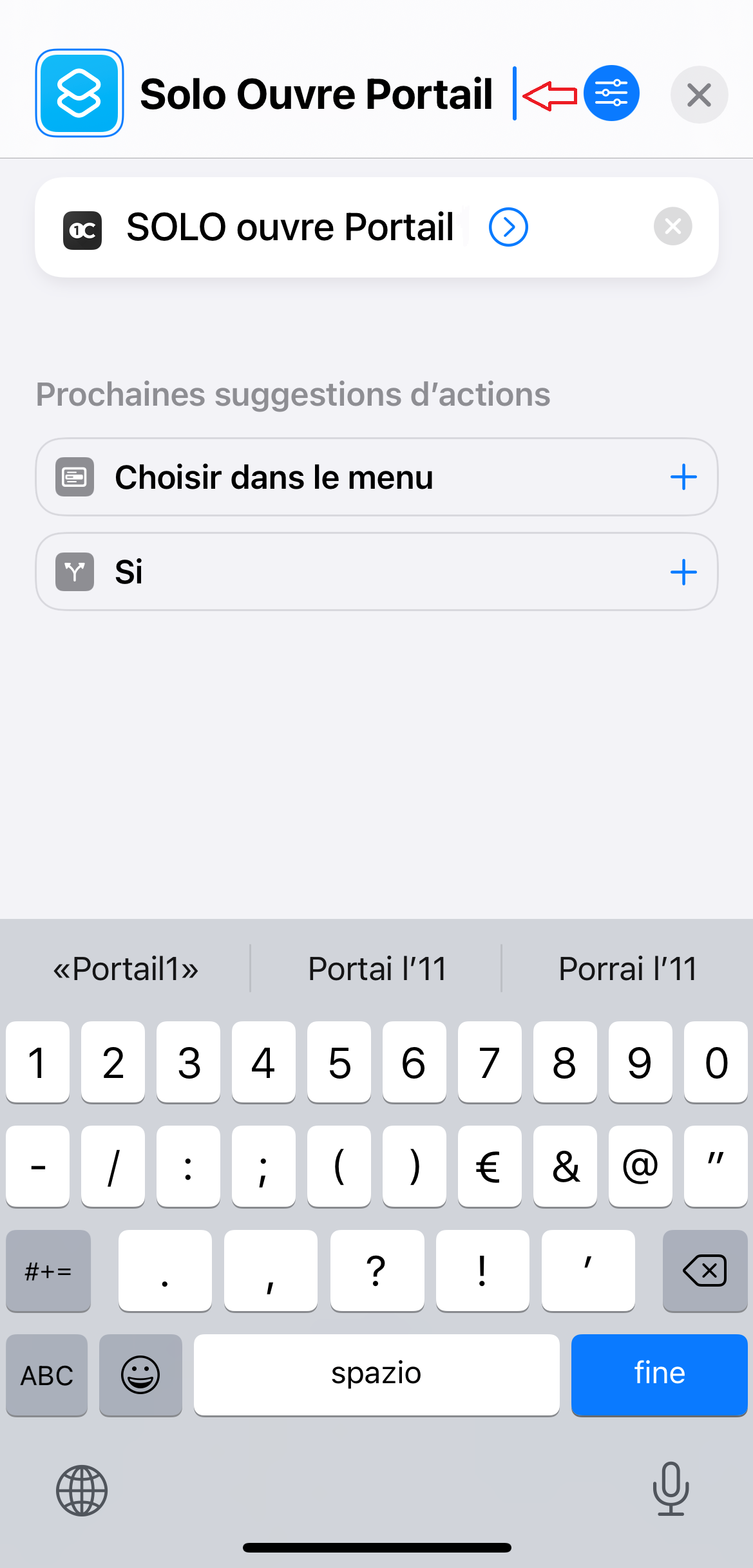Tap the blue fine key
Screen dimensions: 753x1568
659,1374
